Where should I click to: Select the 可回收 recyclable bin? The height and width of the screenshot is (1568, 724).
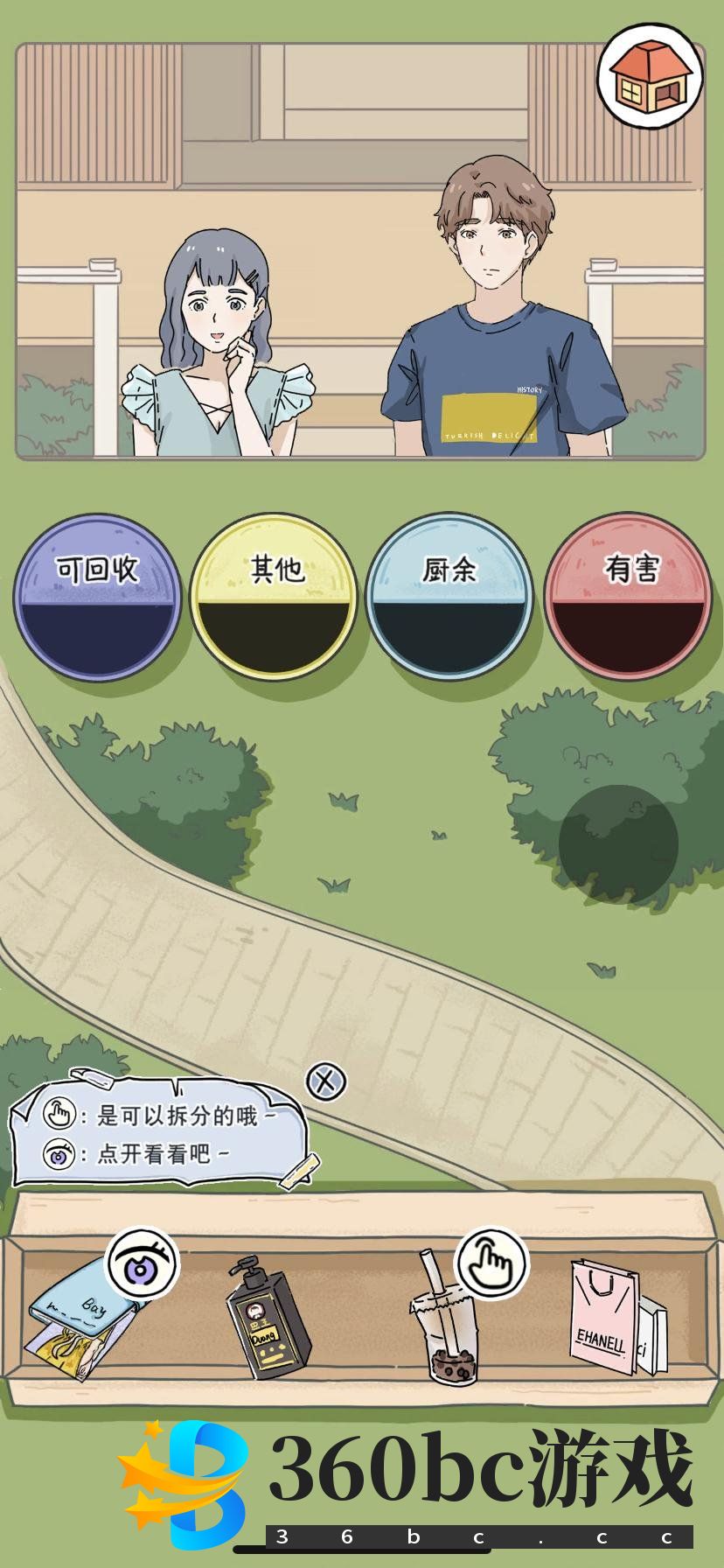coord(97,597)
